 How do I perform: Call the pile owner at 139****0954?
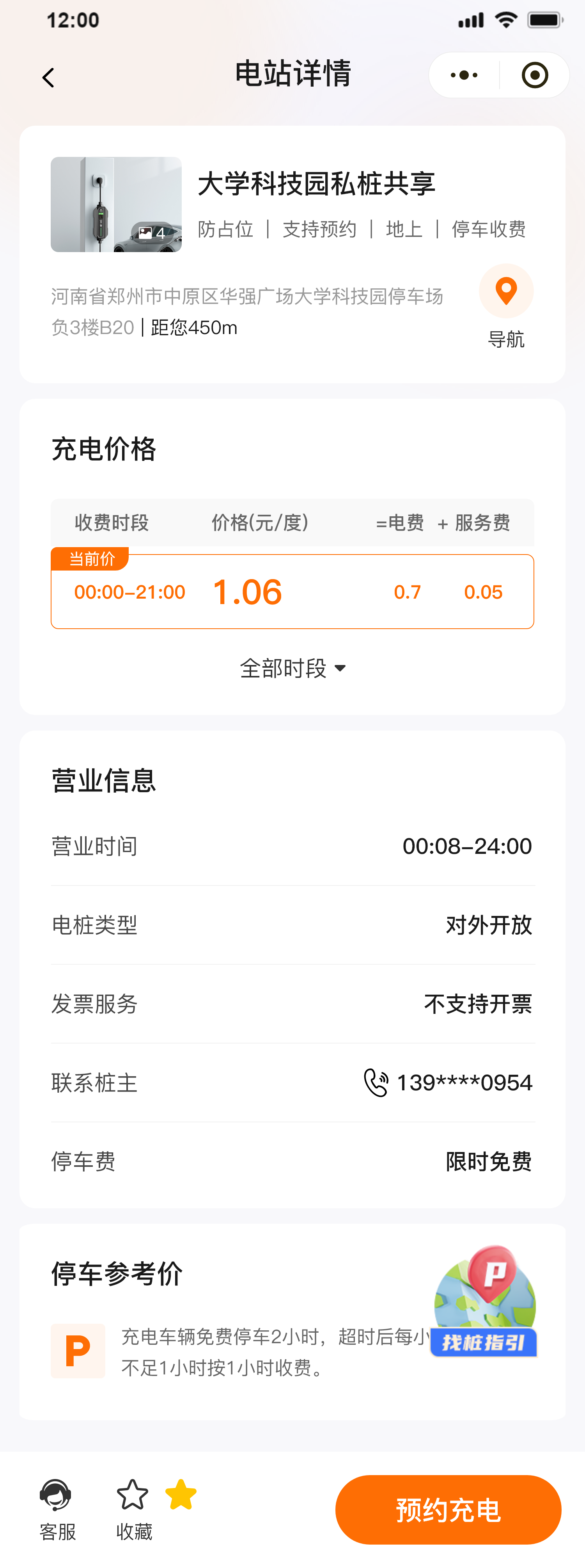click(448, 1083)
